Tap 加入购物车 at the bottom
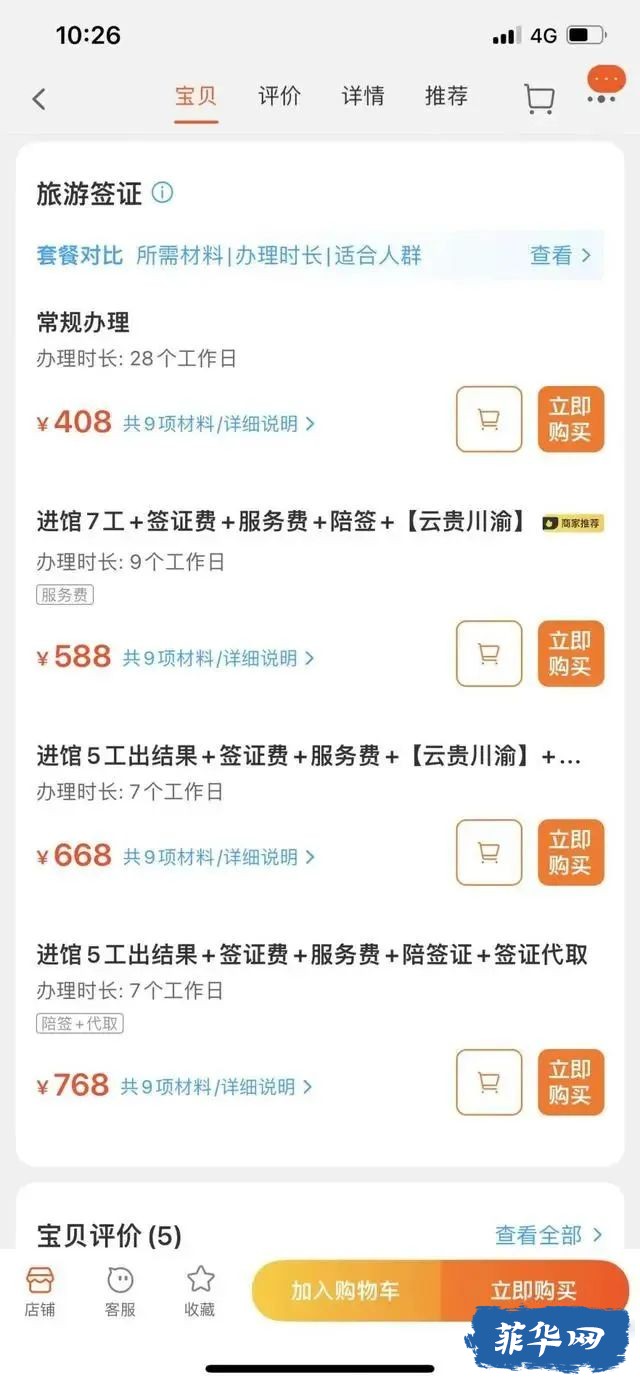This screenshot has width=640, height=1385. click(345, 1291)
